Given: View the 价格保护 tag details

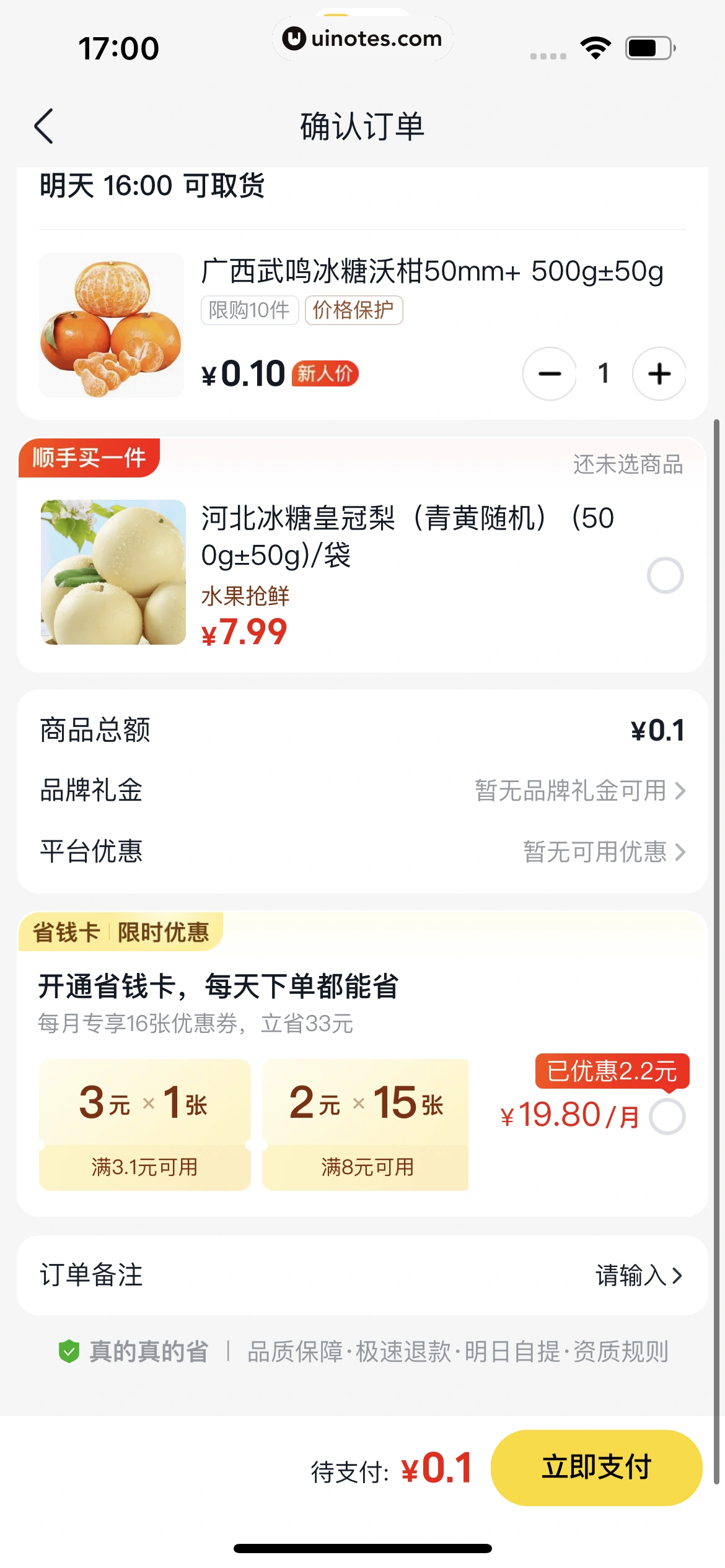Looking at the screenshot, I should point(353,310).
